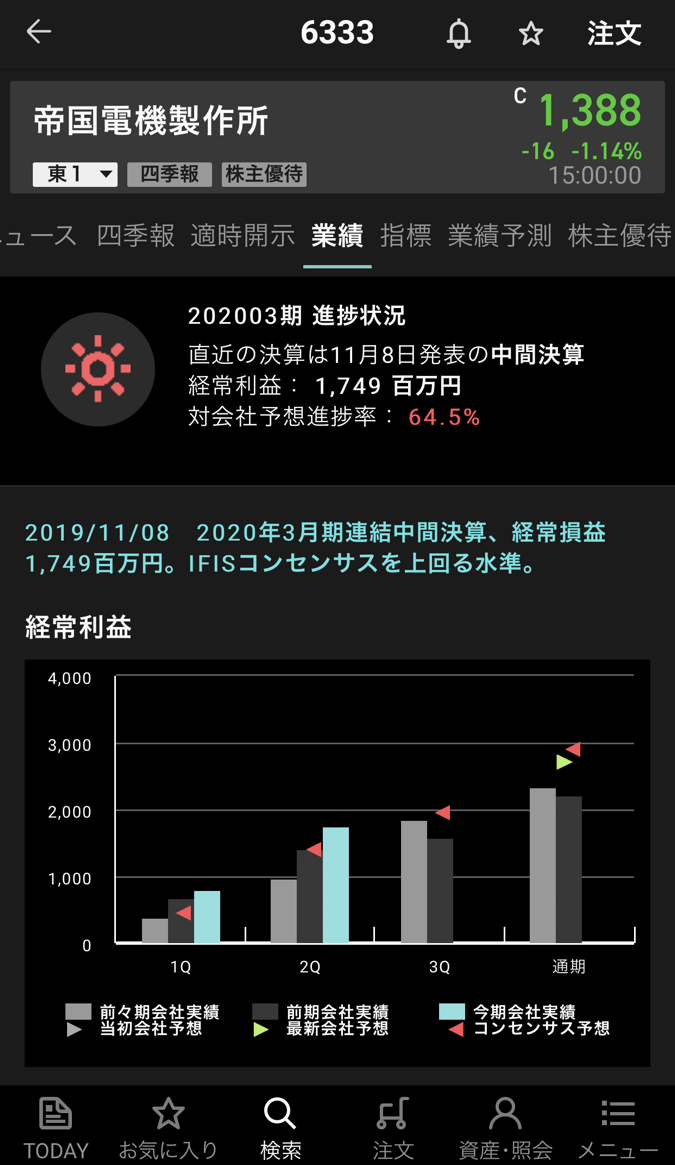Image resolution: width=675 pixels, height=1165 pixels.
Task: Go to TODAY in bottom navigation
Action: (x=56, y=1127)
